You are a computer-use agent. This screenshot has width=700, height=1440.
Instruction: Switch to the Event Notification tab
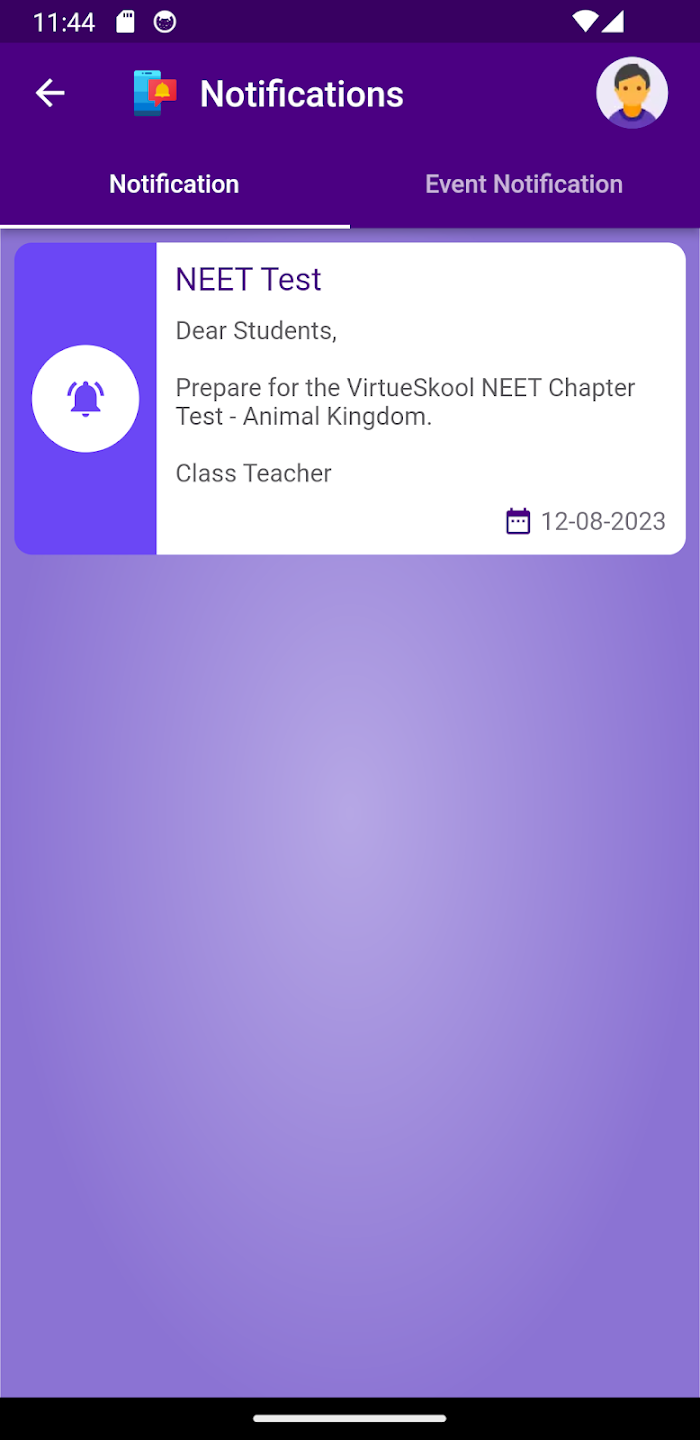(x=524, y=184)
